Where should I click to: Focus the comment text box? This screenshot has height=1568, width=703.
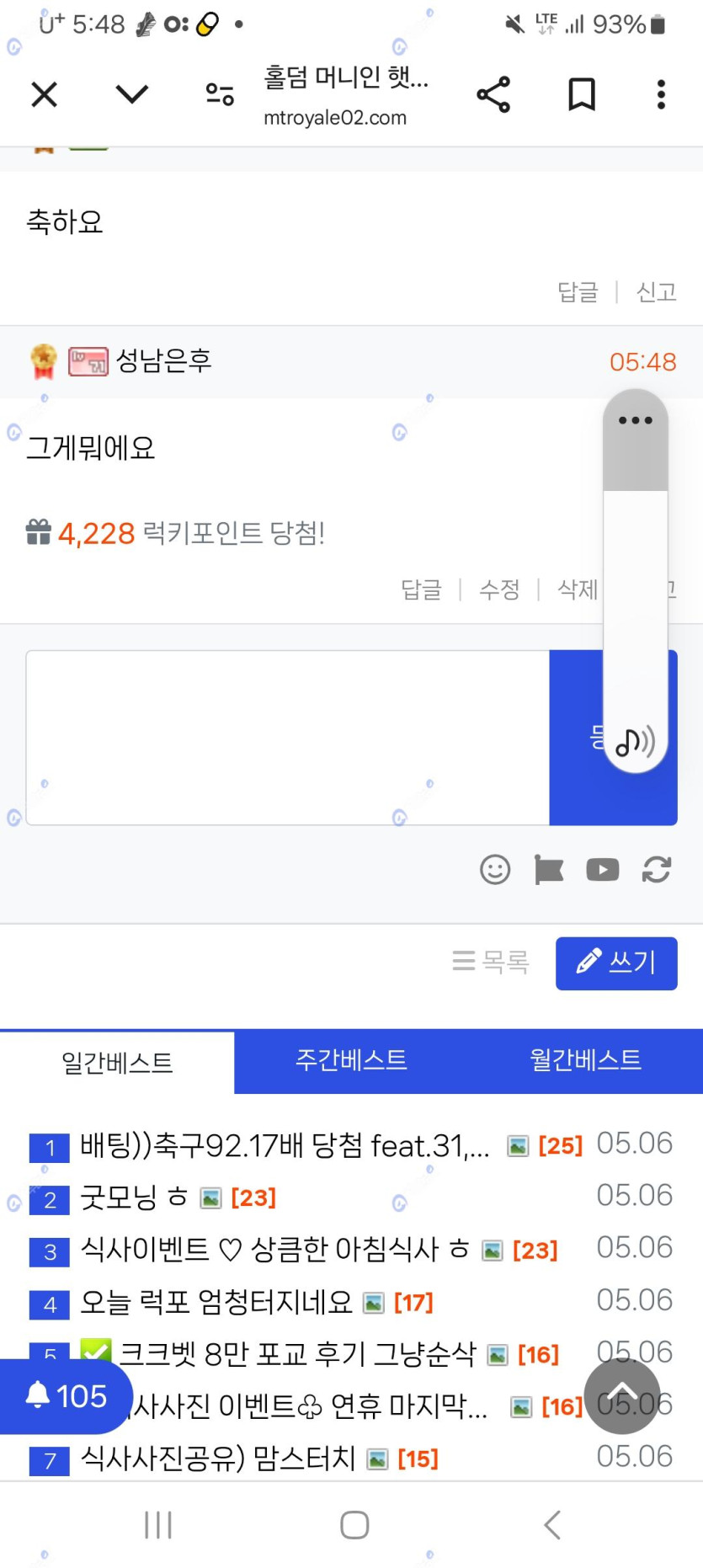click(288, 738)
